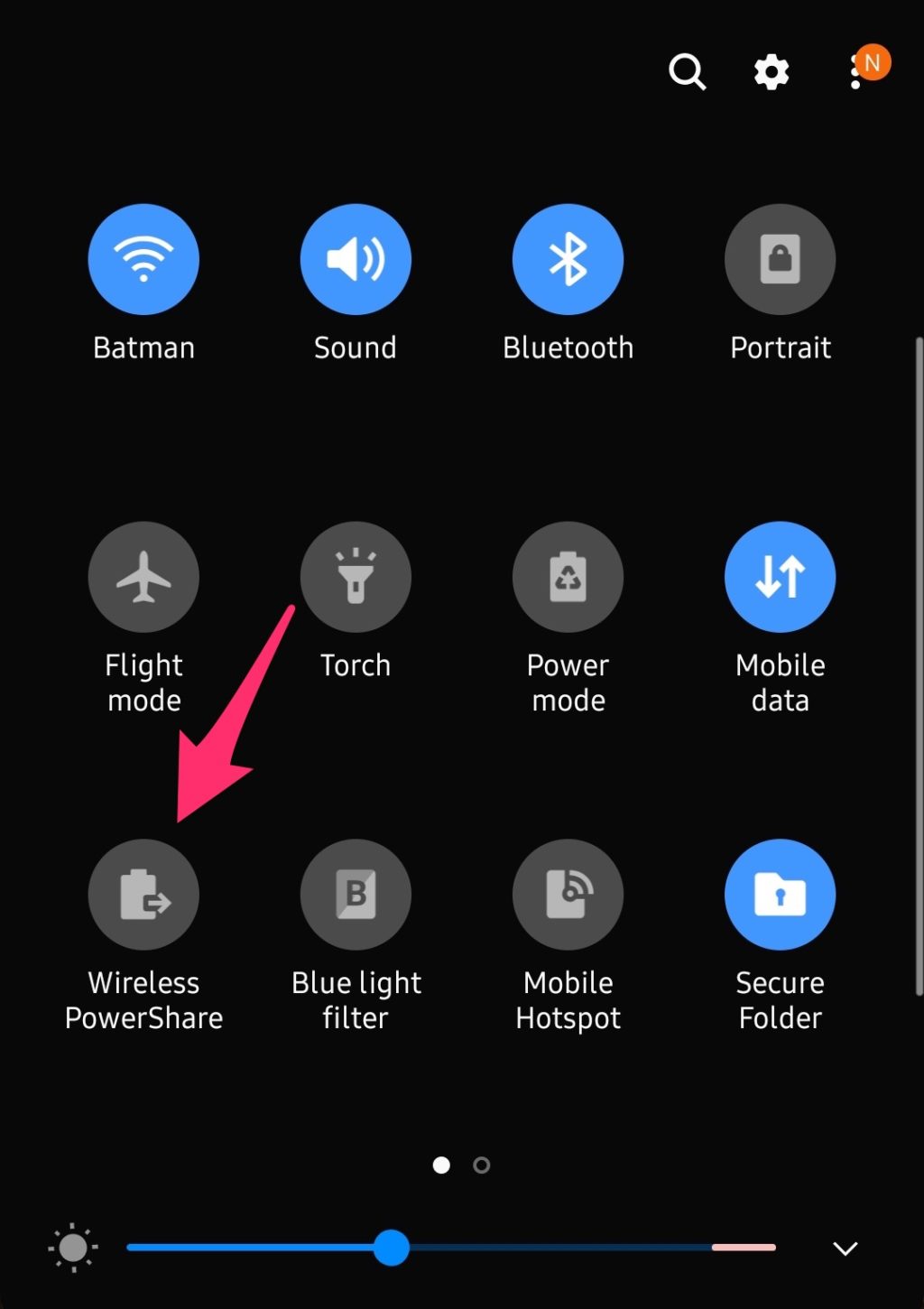
Task: Toggle Bluetooth off
Action: (x=568, y=258)
